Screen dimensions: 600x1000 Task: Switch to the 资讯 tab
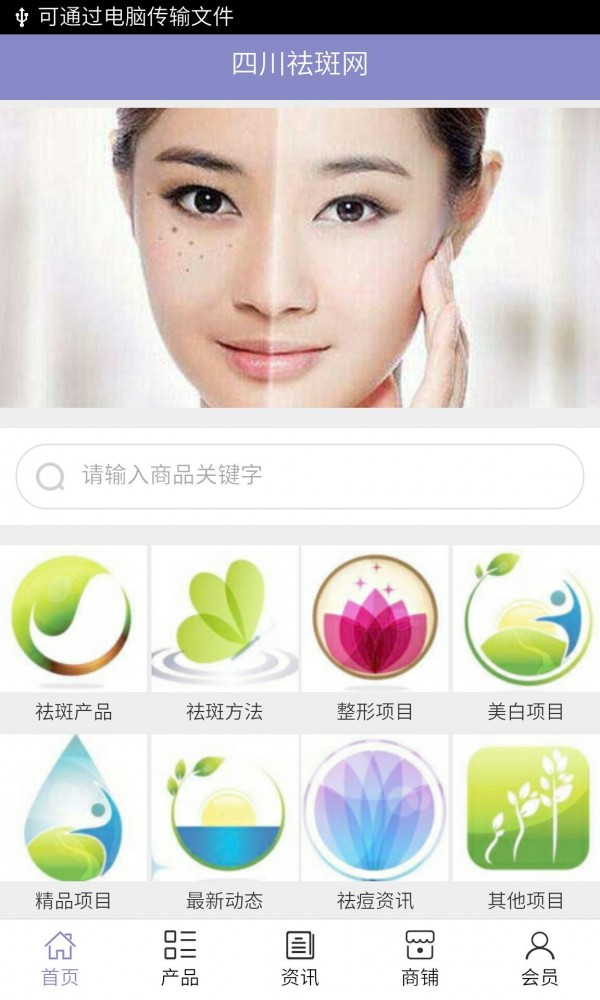tap(300, 958)
